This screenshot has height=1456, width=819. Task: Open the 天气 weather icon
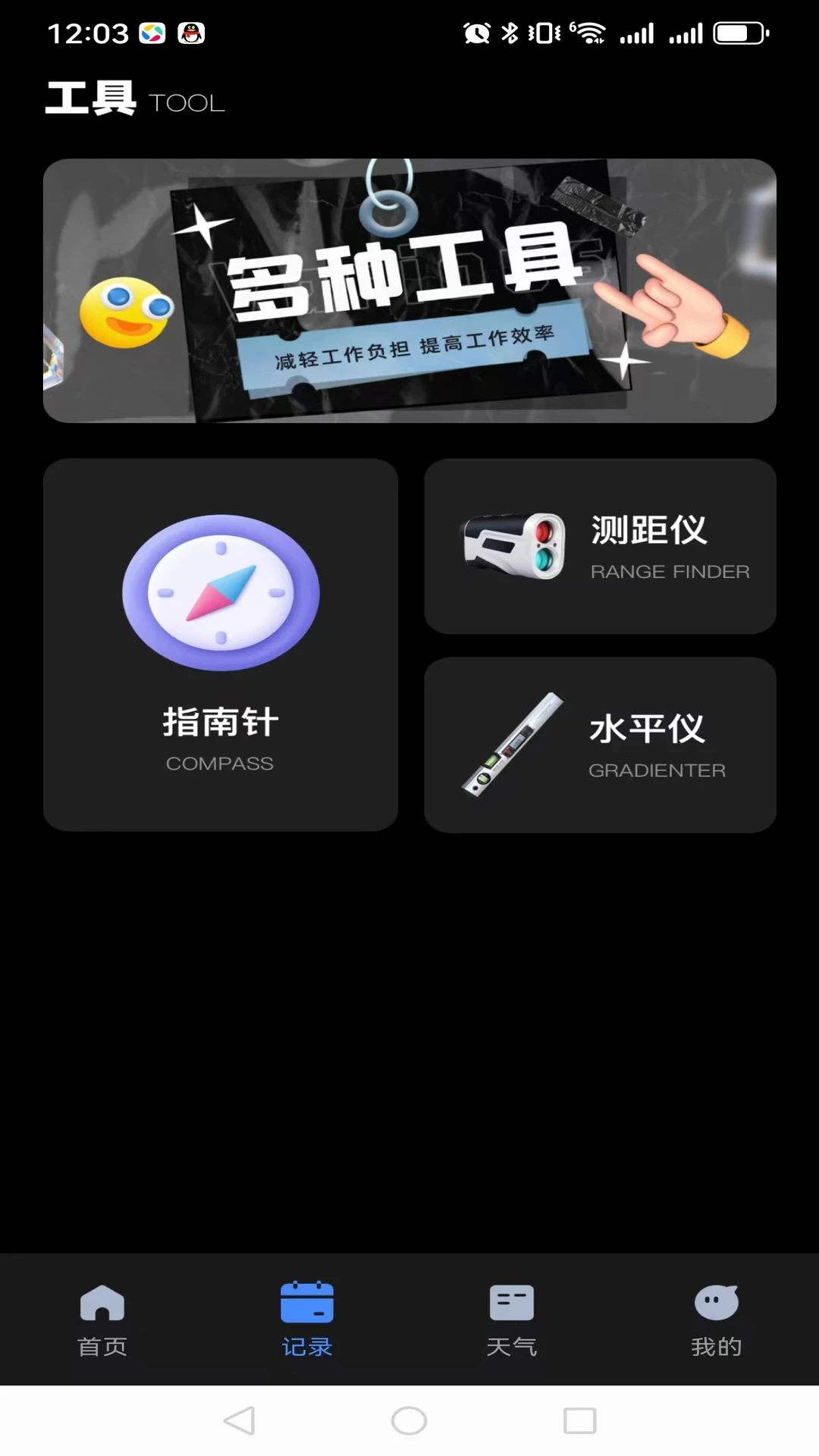512,1301
